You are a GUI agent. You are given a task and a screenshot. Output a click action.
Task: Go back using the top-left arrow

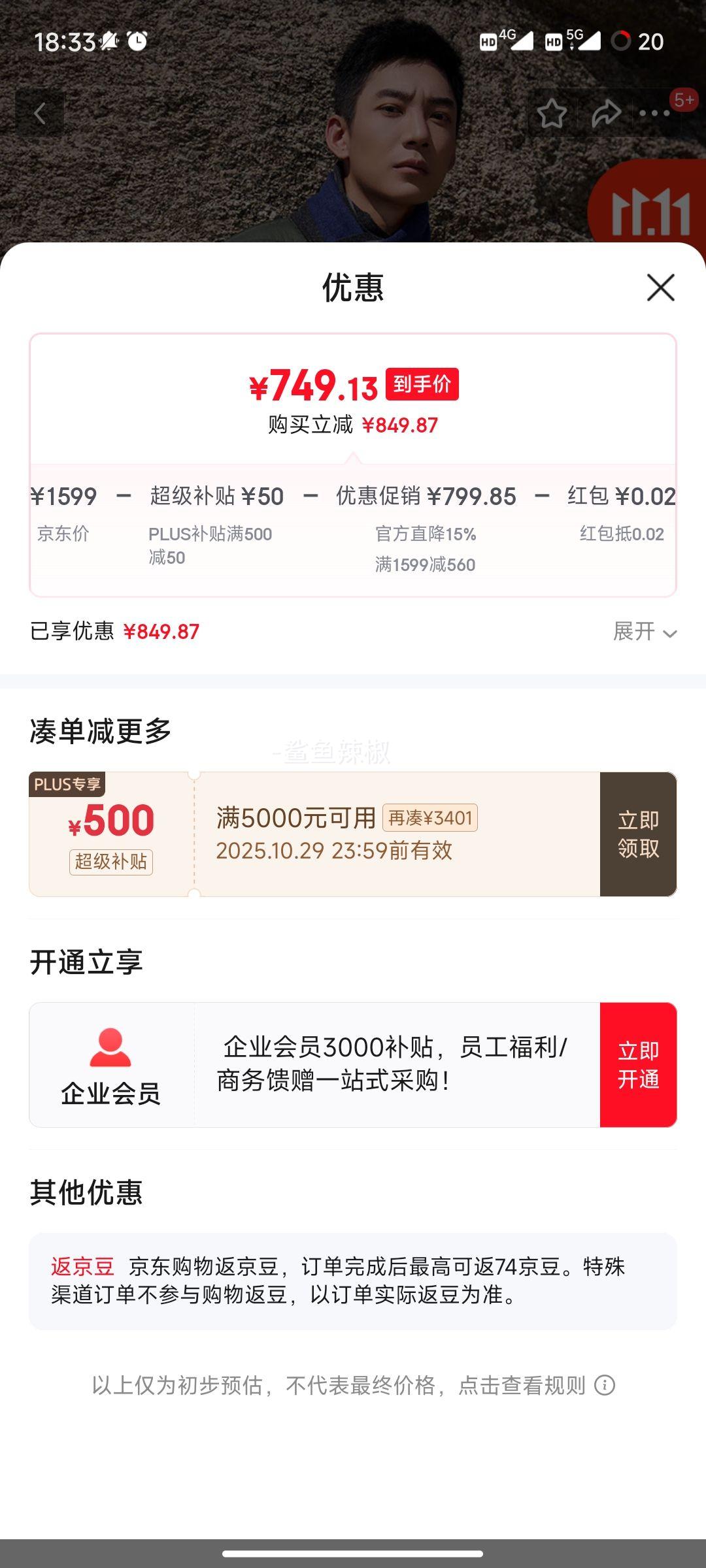coord(40,114)
